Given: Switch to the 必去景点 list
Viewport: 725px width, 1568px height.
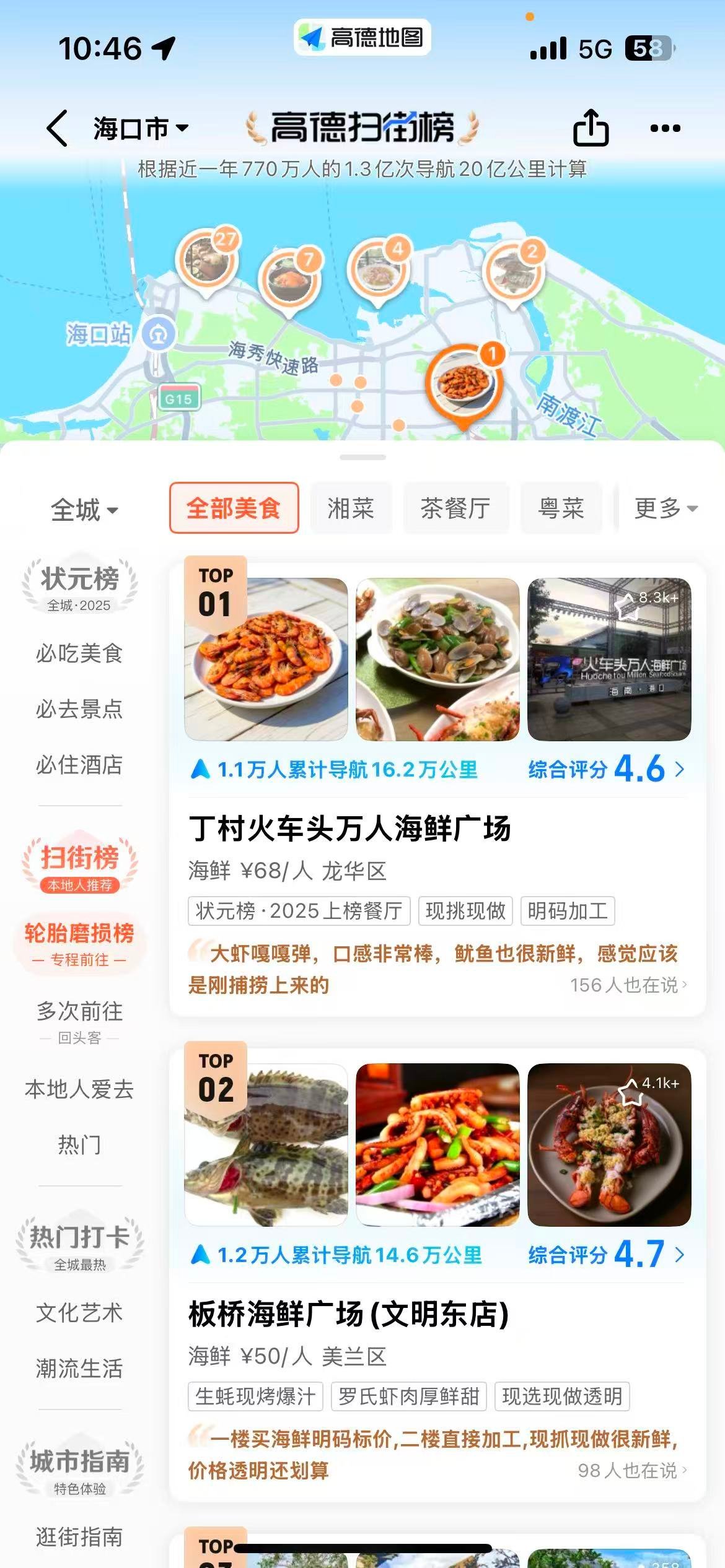Looking at the screenshot, I should [x=79, y=709].
